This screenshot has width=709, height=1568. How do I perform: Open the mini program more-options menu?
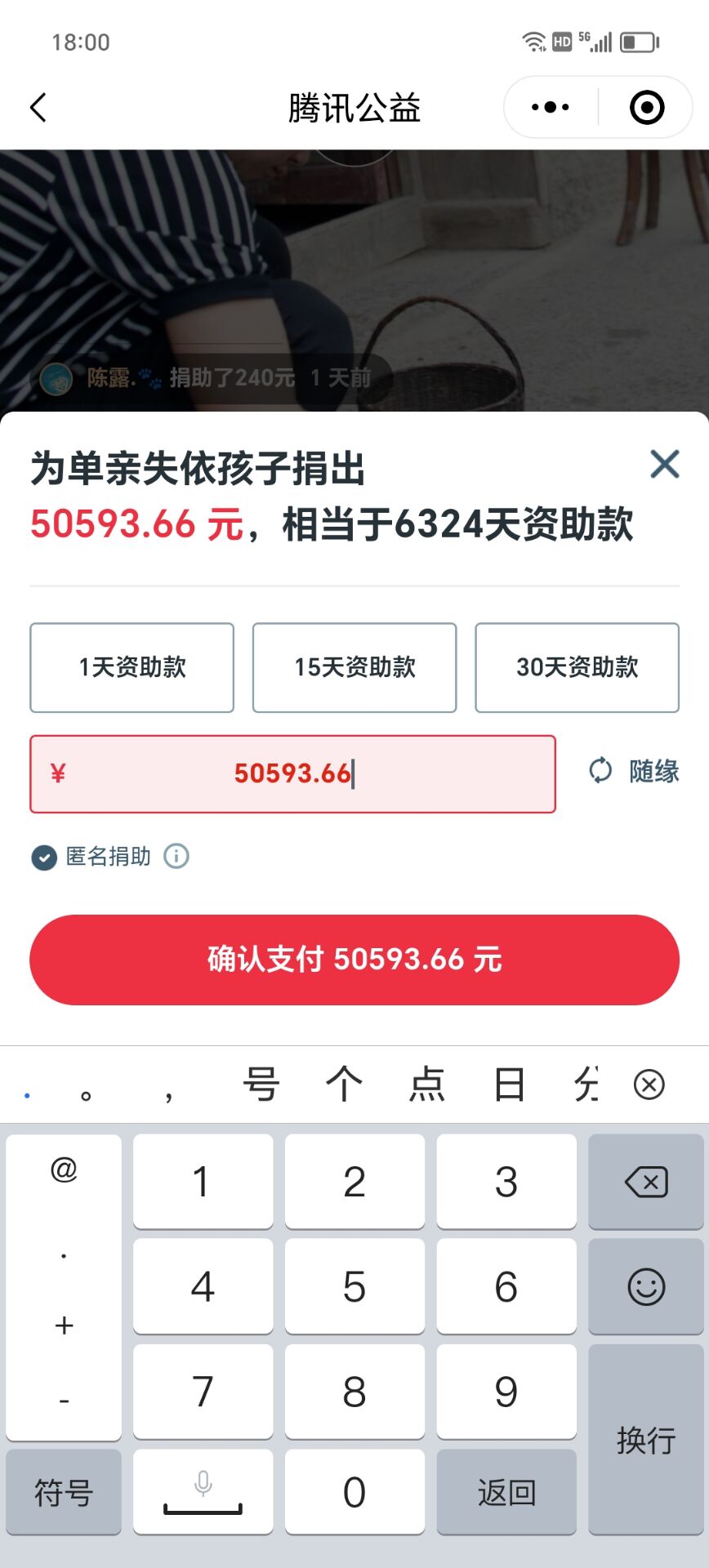click(x=551, y=107)
